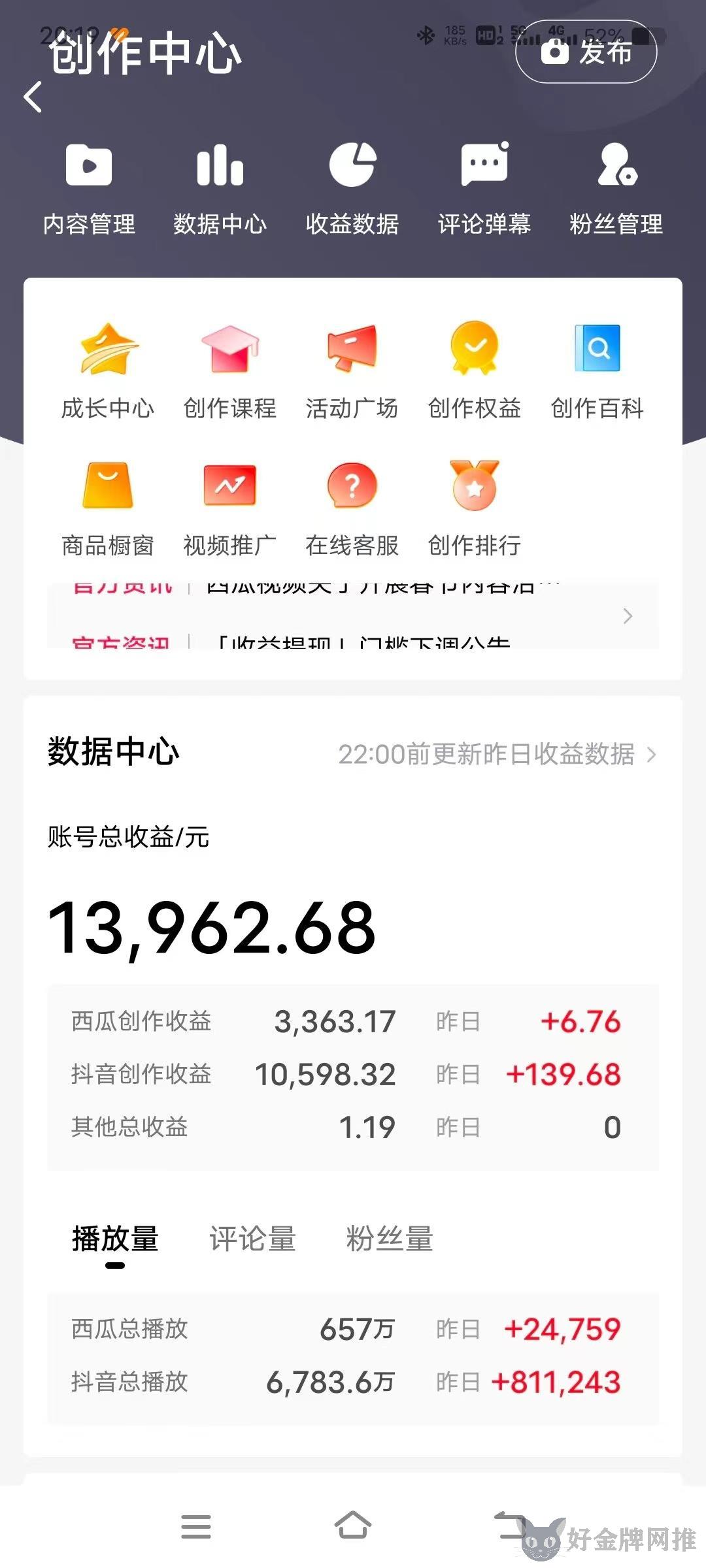Viewport: 706px width, 1568px height.
Task: Open 数据中心 shortcut in top row
Action: [220, 189]
